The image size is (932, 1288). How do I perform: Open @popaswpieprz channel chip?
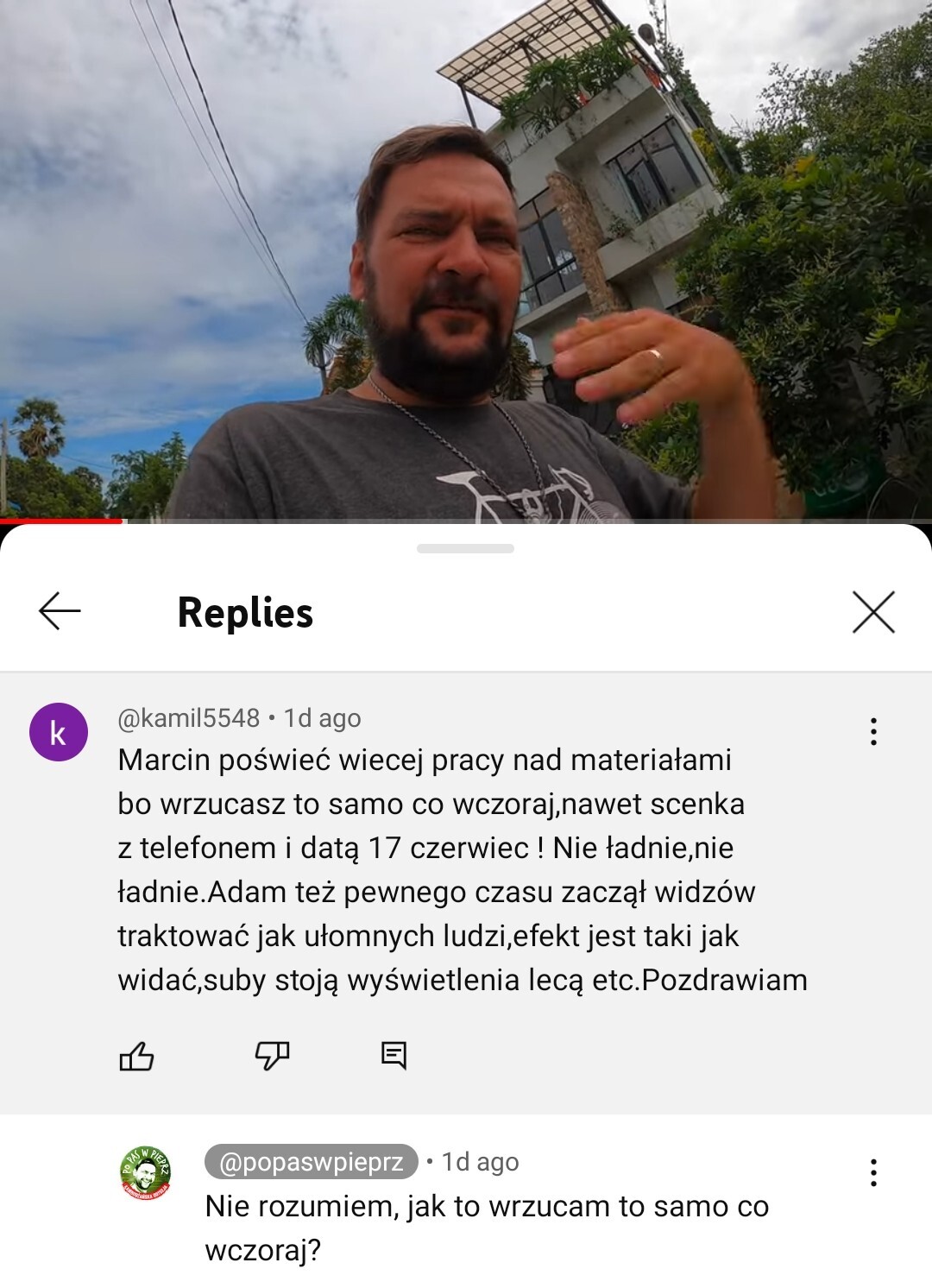click(x=312, y=1162)
